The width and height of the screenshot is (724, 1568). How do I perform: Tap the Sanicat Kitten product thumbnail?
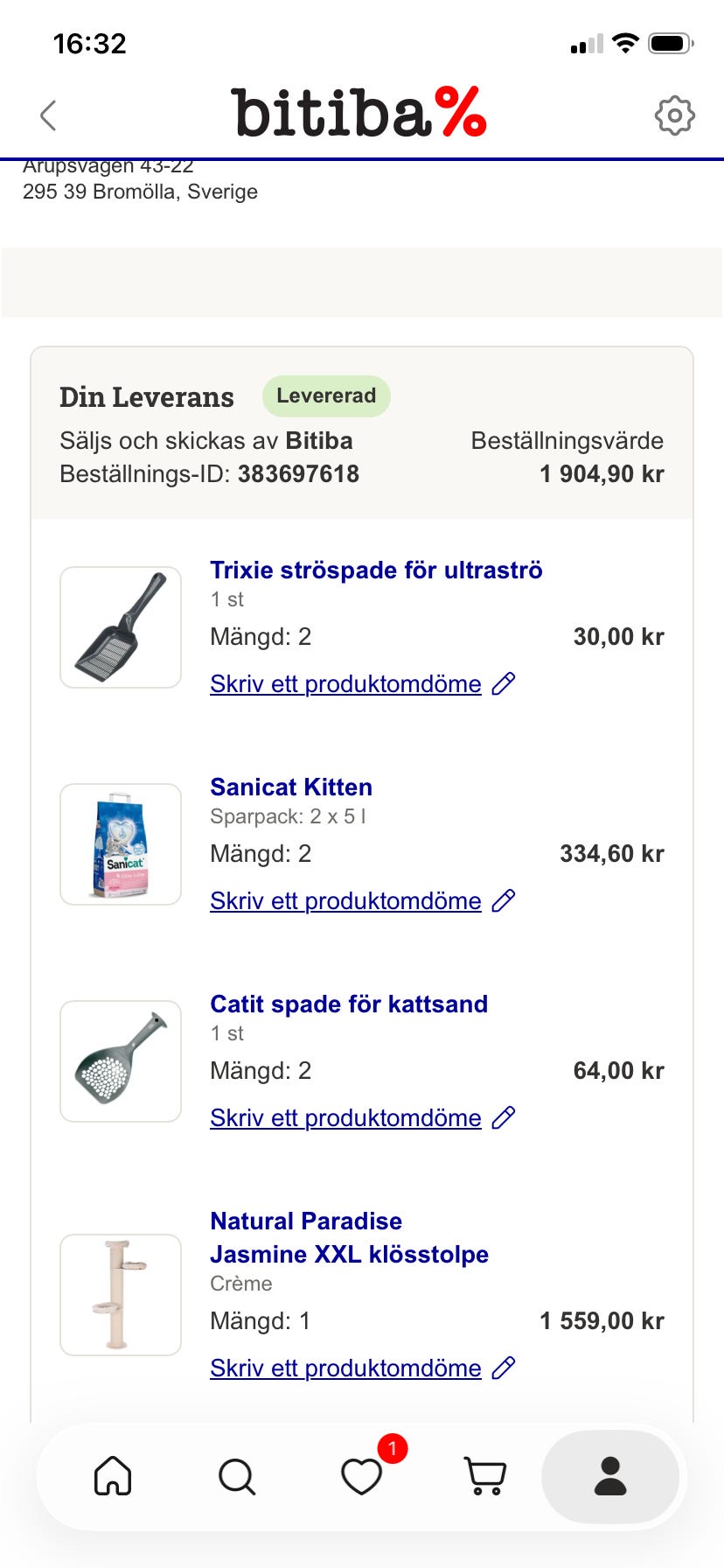[120, 843]
